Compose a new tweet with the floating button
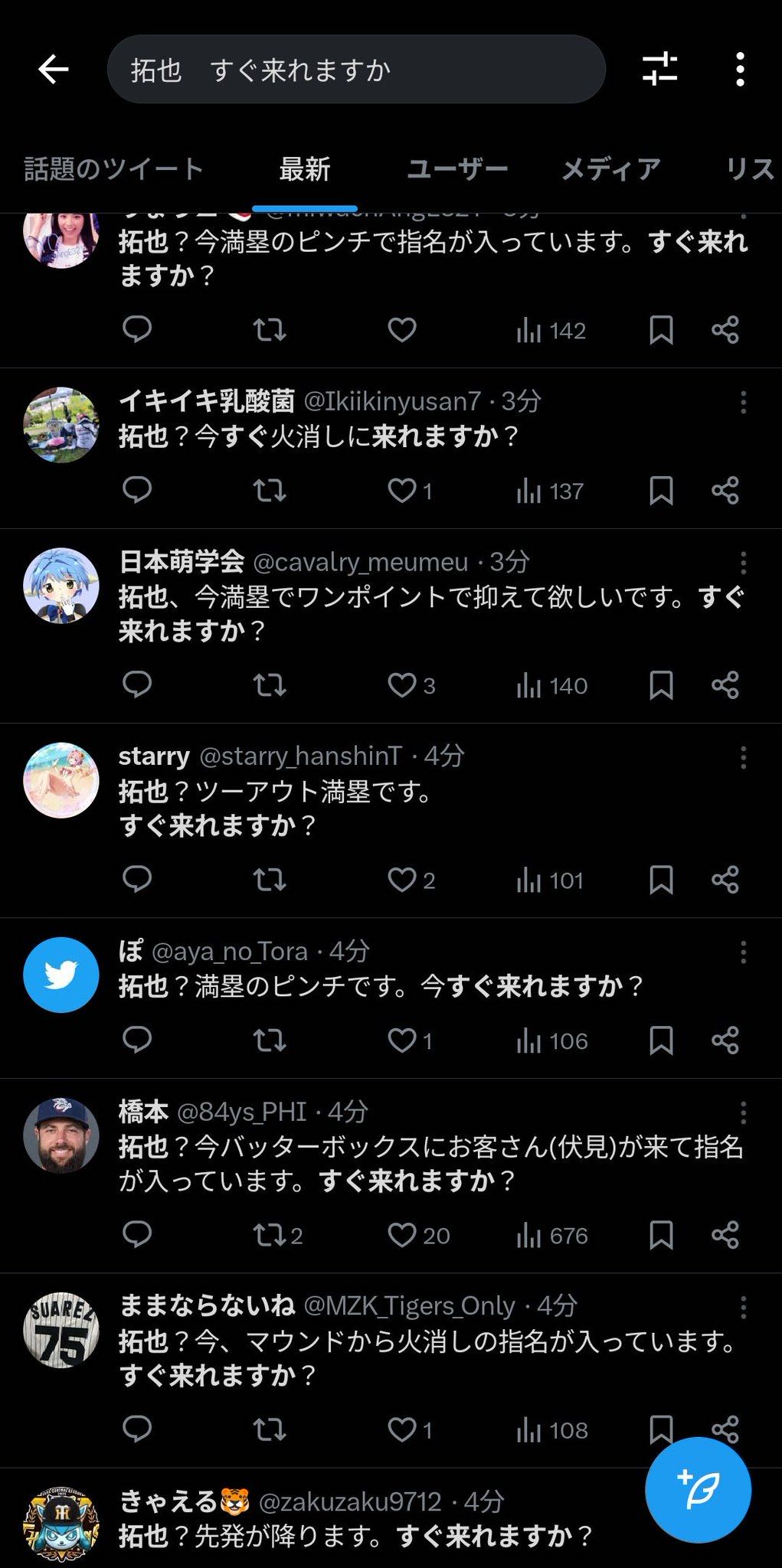782x1568 pixels. 698,1489
